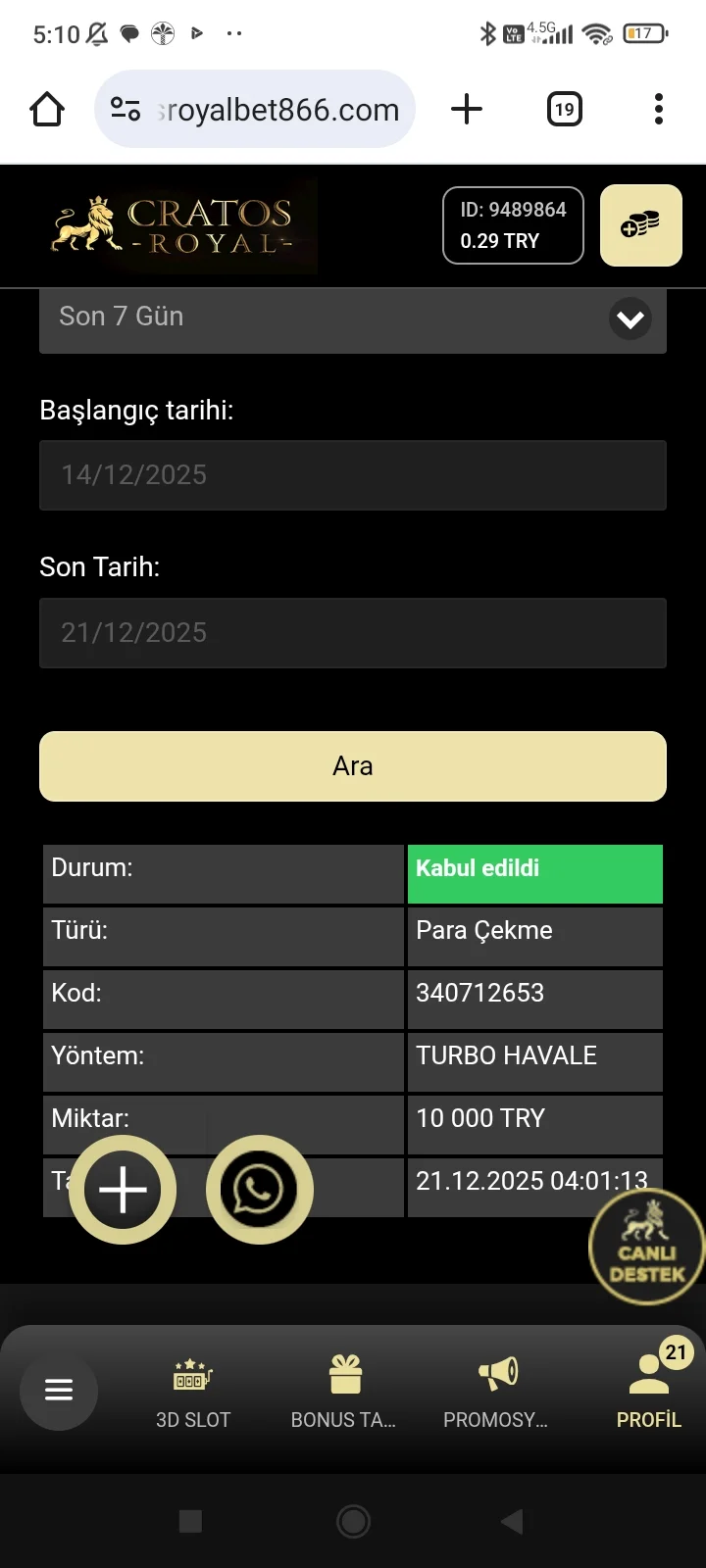
Task: Open the hamburger side menu
Action: point(59,1390)
